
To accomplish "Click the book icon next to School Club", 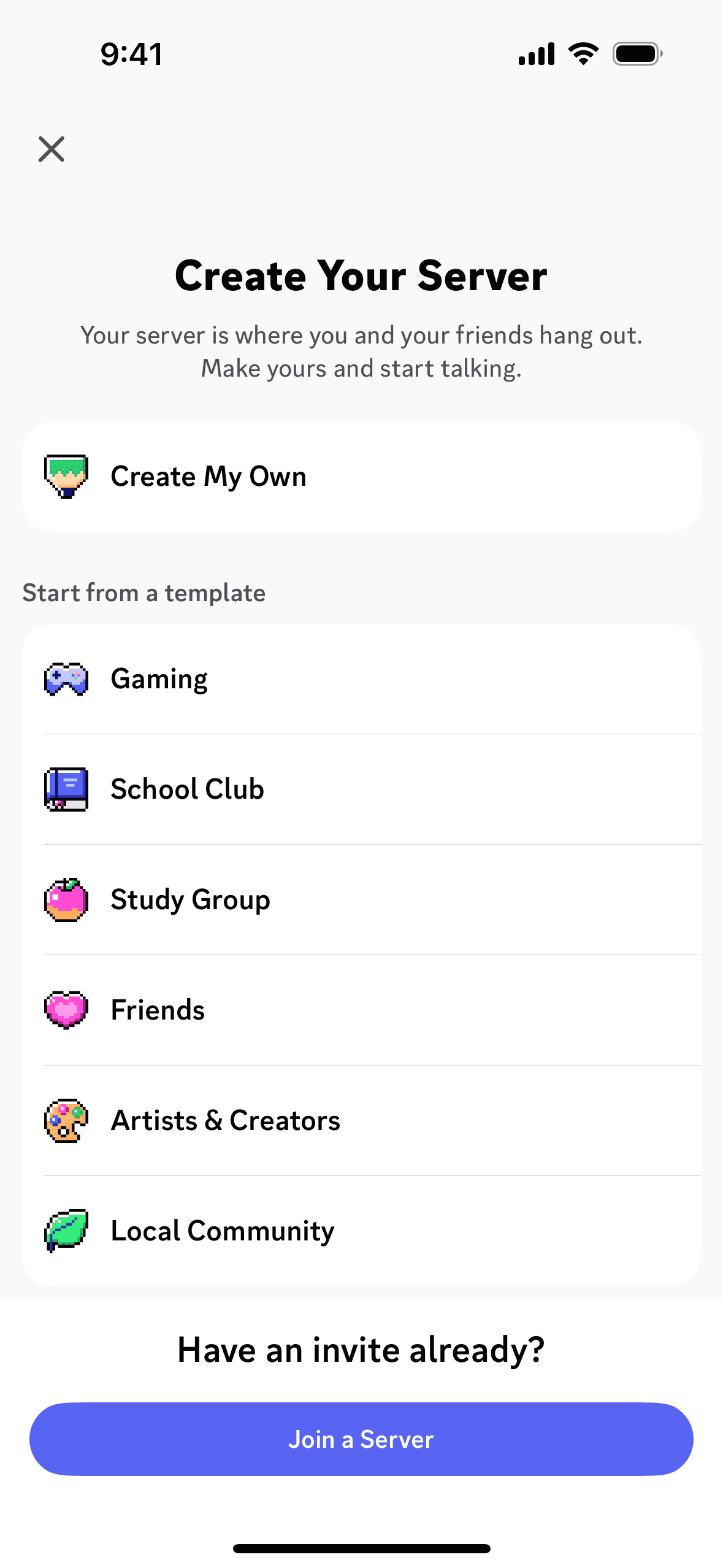I will [x=66, y=789].
